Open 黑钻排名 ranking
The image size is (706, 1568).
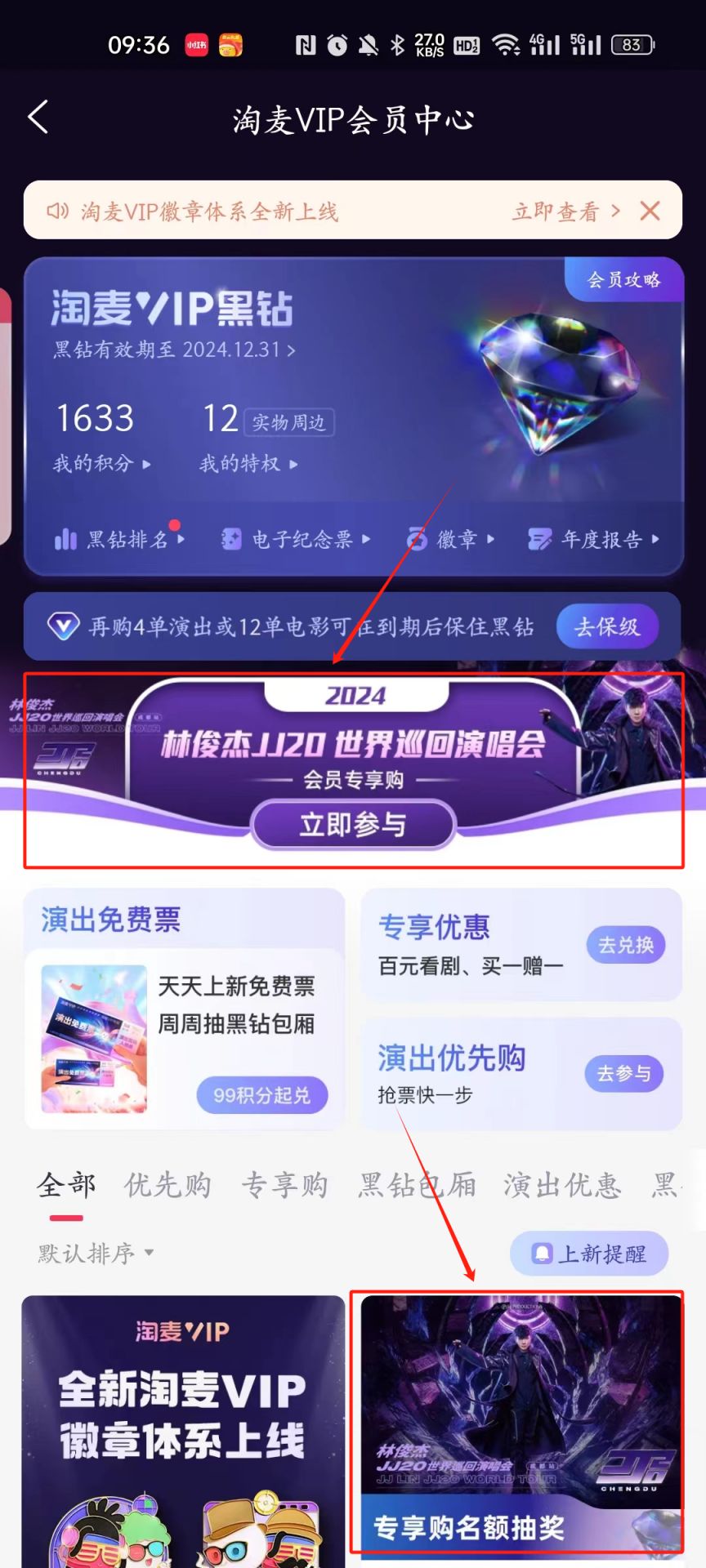tap(120, 539)
